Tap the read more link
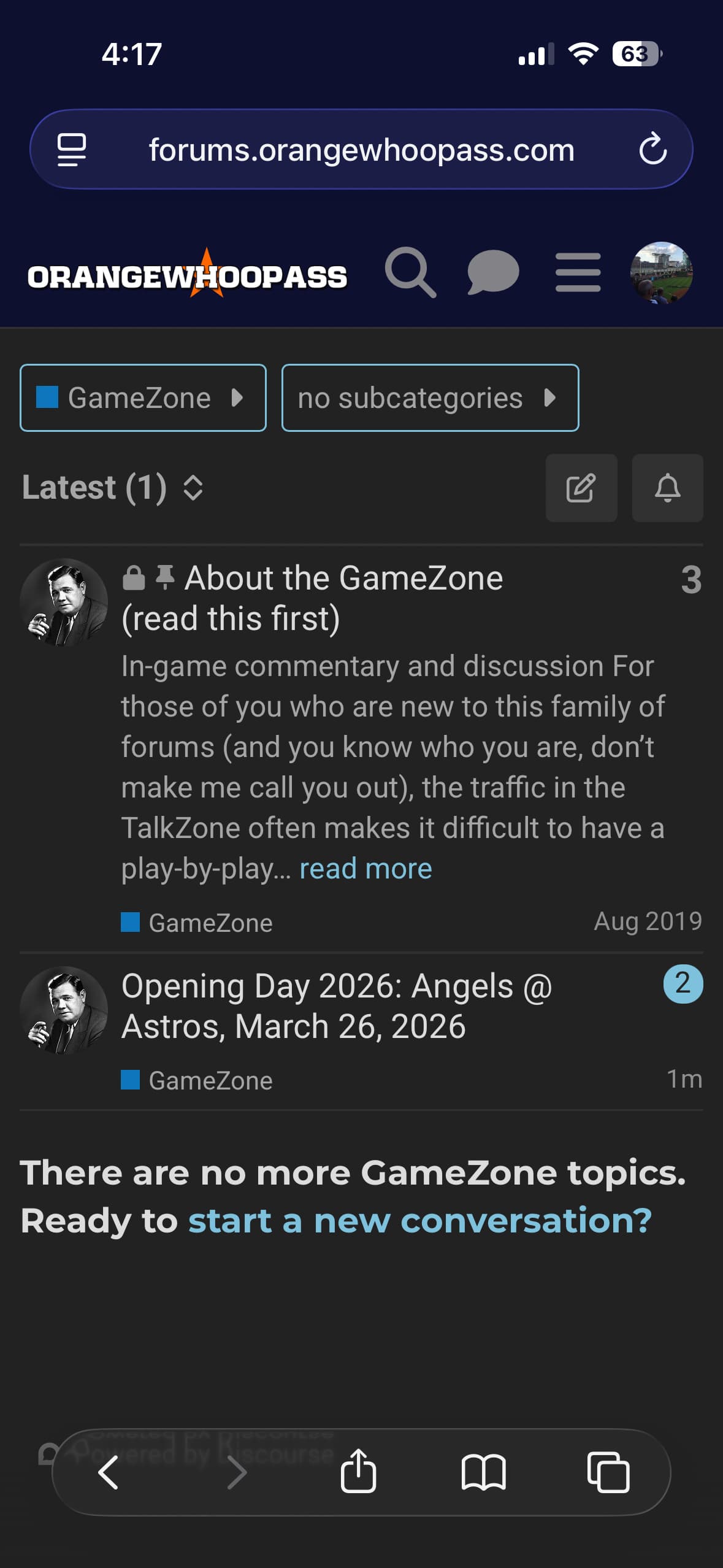 (365, 869)
